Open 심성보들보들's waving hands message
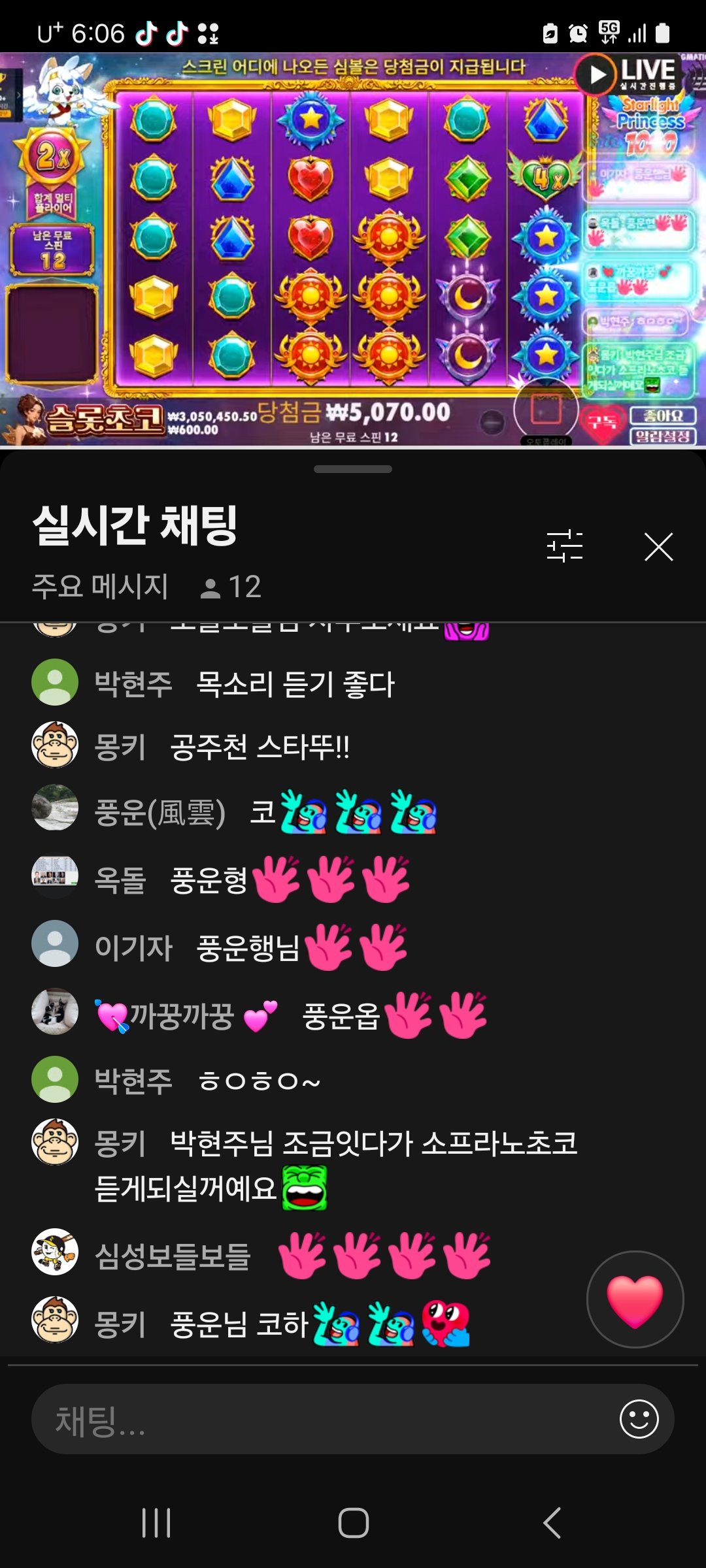 click(x=294, y=1255)
